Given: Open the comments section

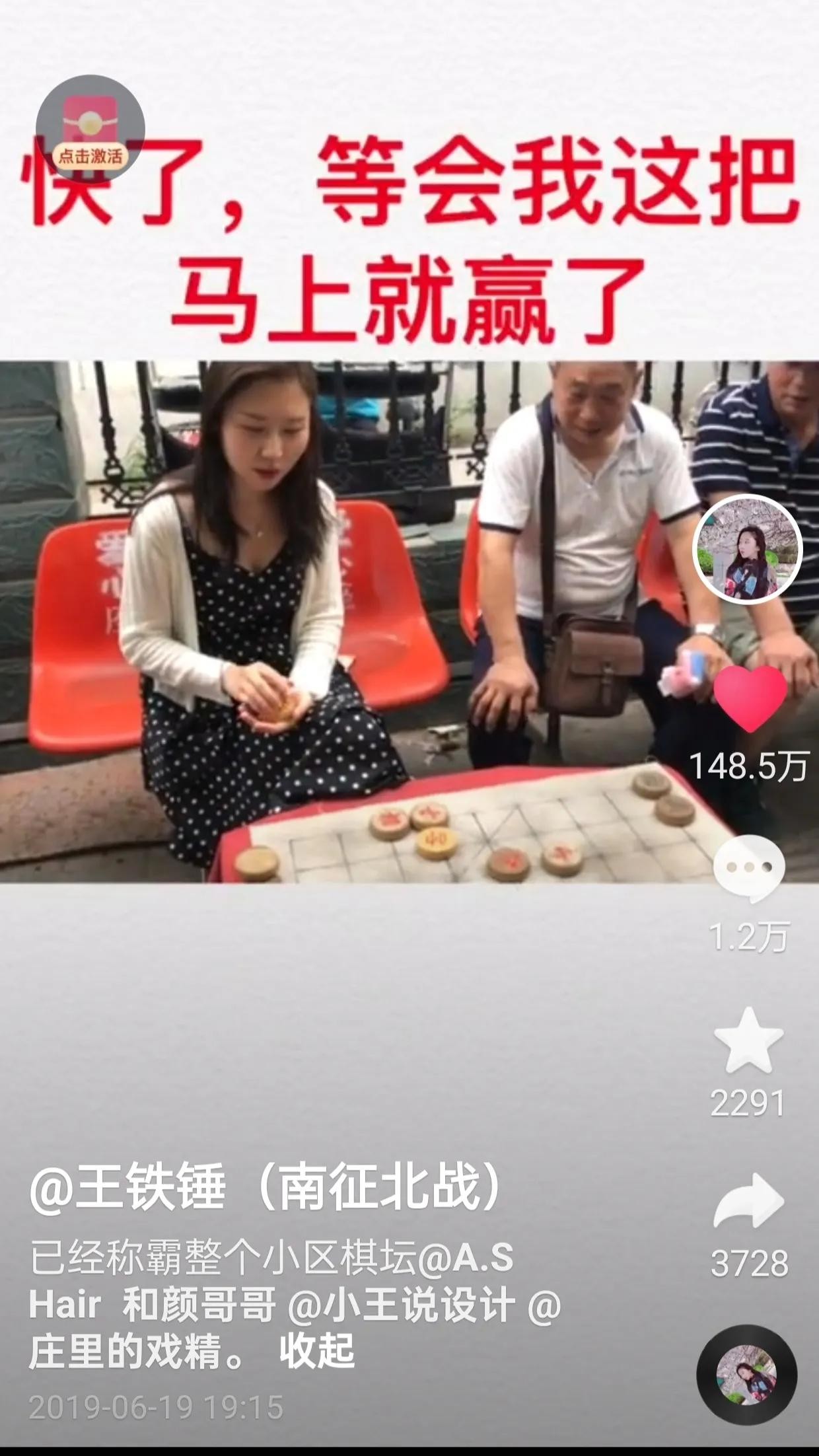Looking at the screenshot, I should tap(749, 868).
